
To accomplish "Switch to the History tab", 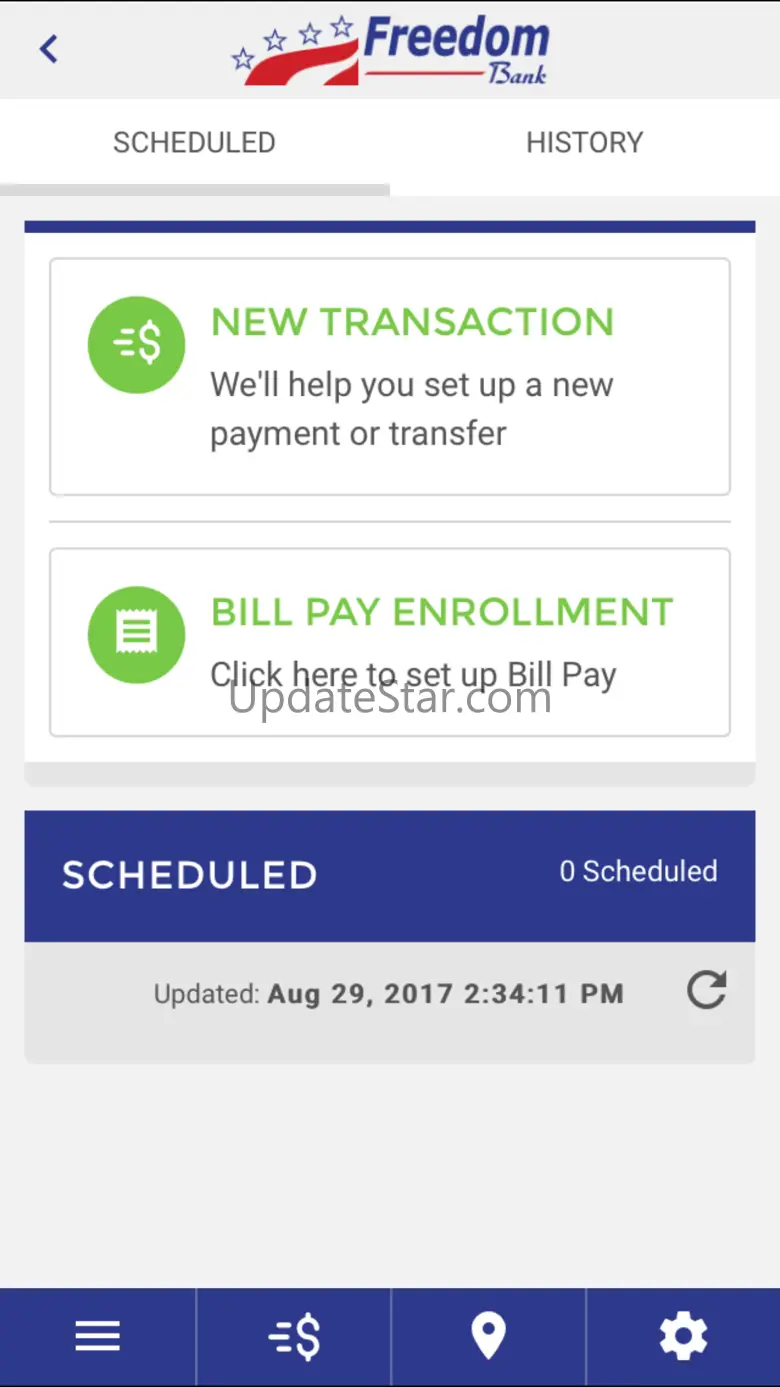I will (x=584, y=143).
